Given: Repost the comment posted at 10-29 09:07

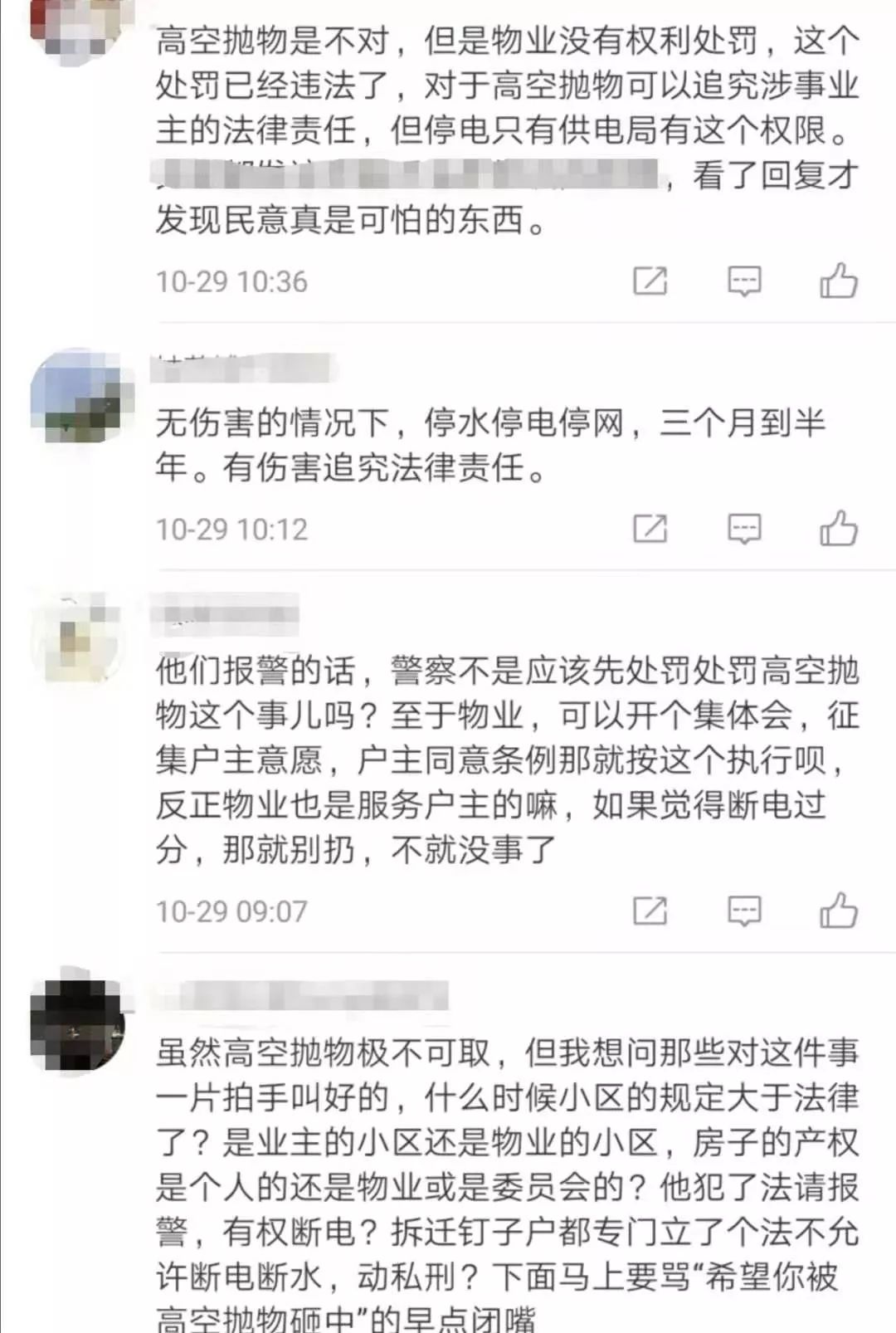Looking at the screenshot, I should pyautogui.click(x=650, y=911).
